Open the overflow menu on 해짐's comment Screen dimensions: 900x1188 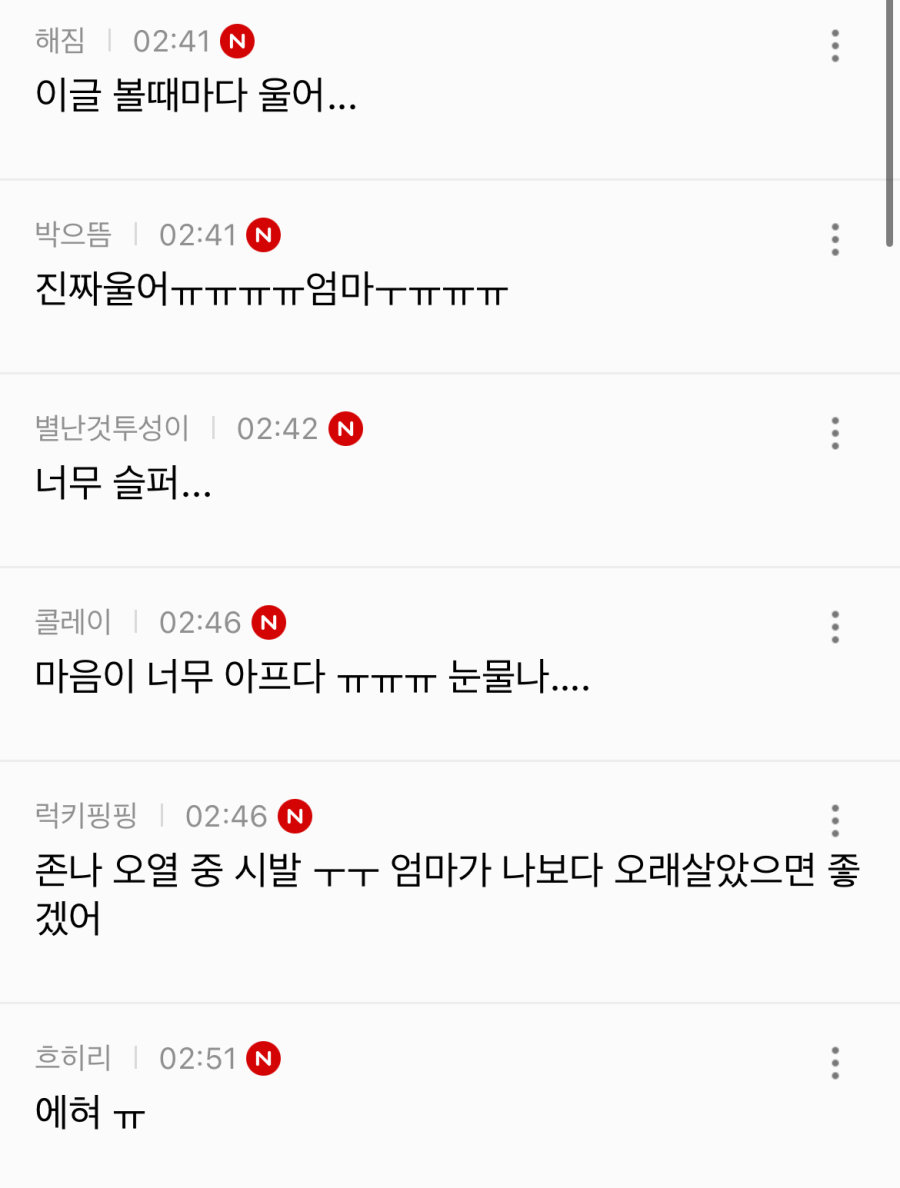[x=835, y=46]
